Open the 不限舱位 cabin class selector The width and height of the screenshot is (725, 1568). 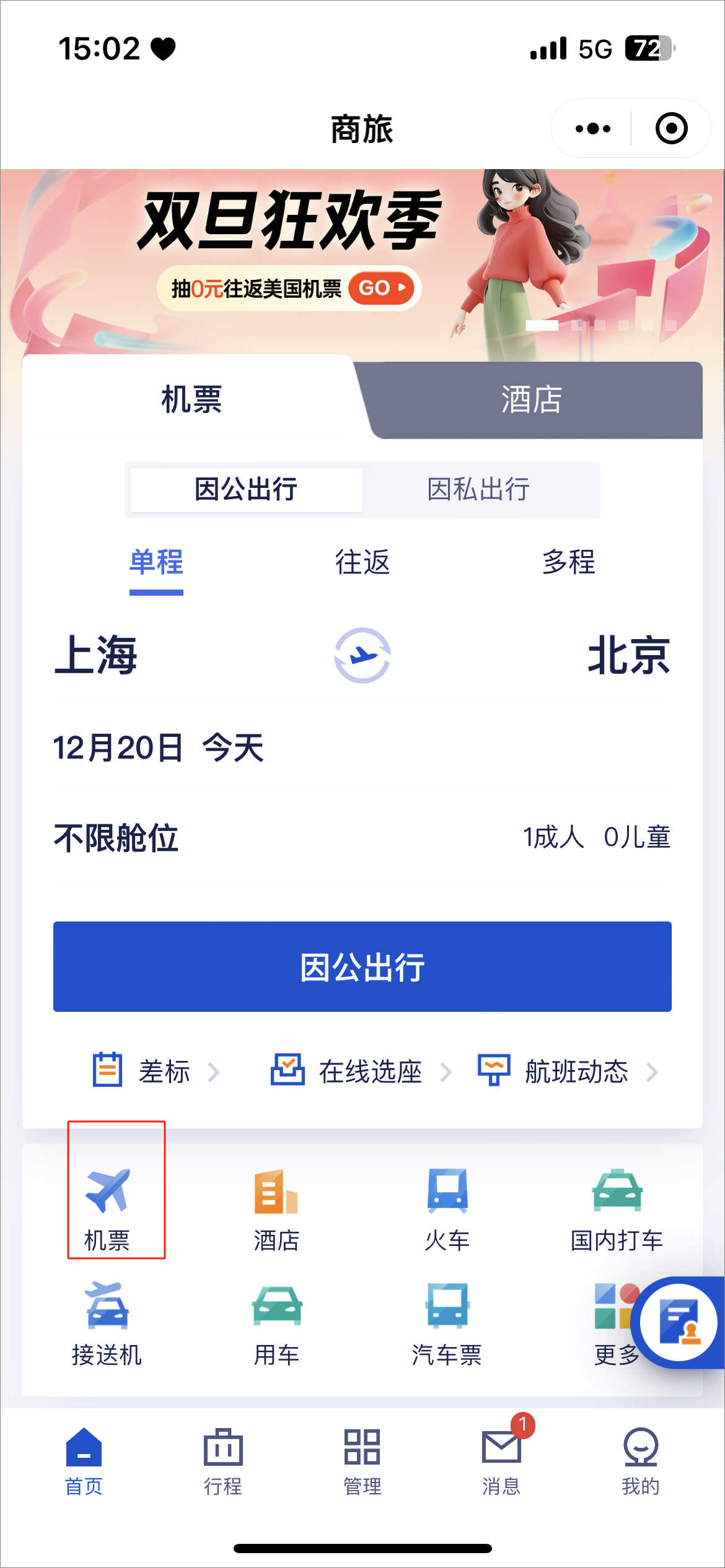pos(116,837)
